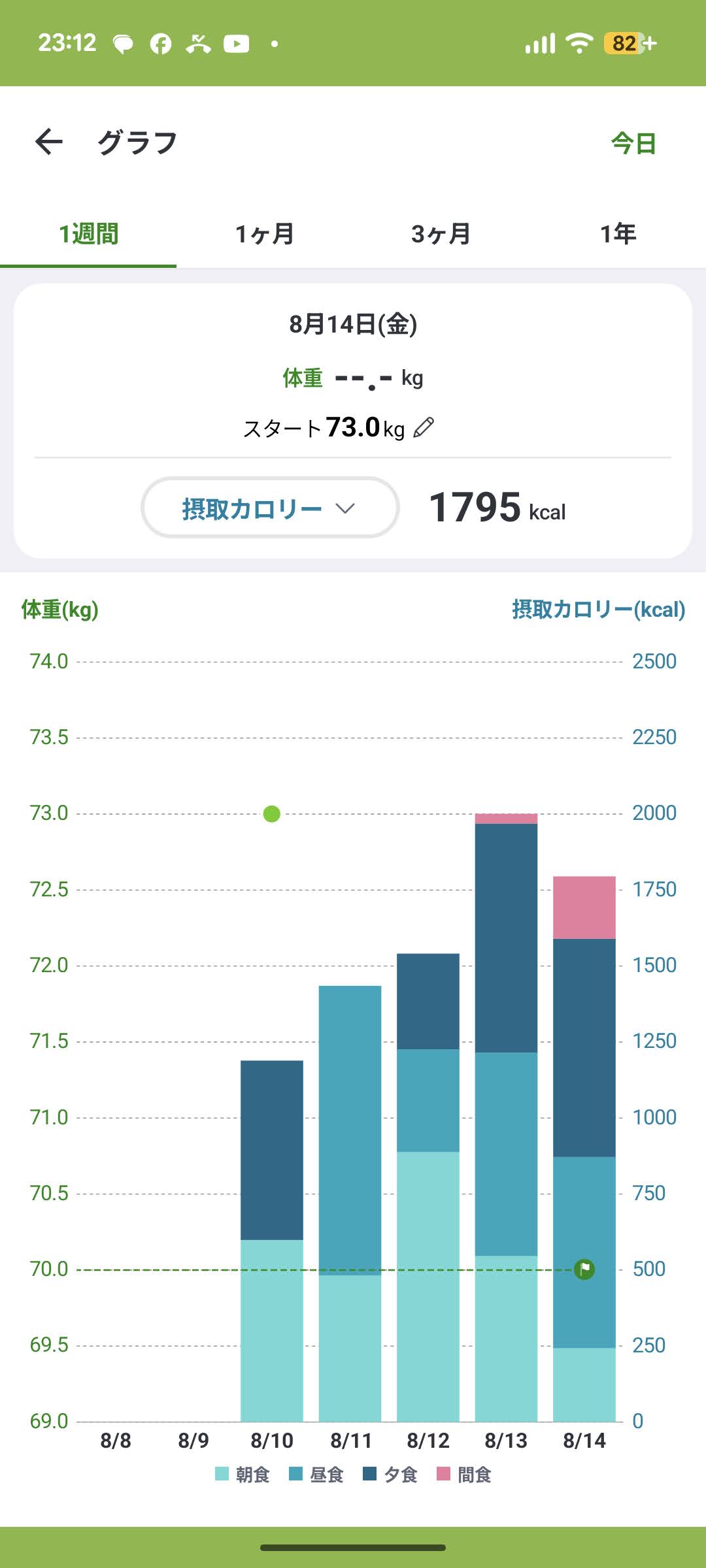Select the 8/13 calorie bar
Image resolution: width=706 pixels, height=1568 pixels.
click(x=506, y=1117)
